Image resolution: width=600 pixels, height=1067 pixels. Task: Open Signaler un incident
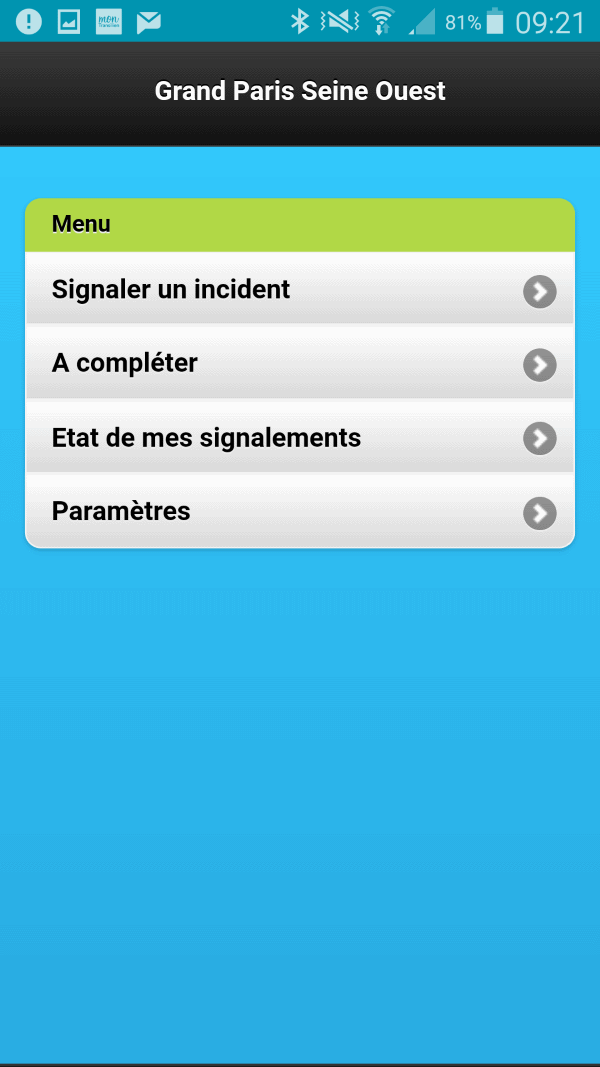click(x=300, y=289)
